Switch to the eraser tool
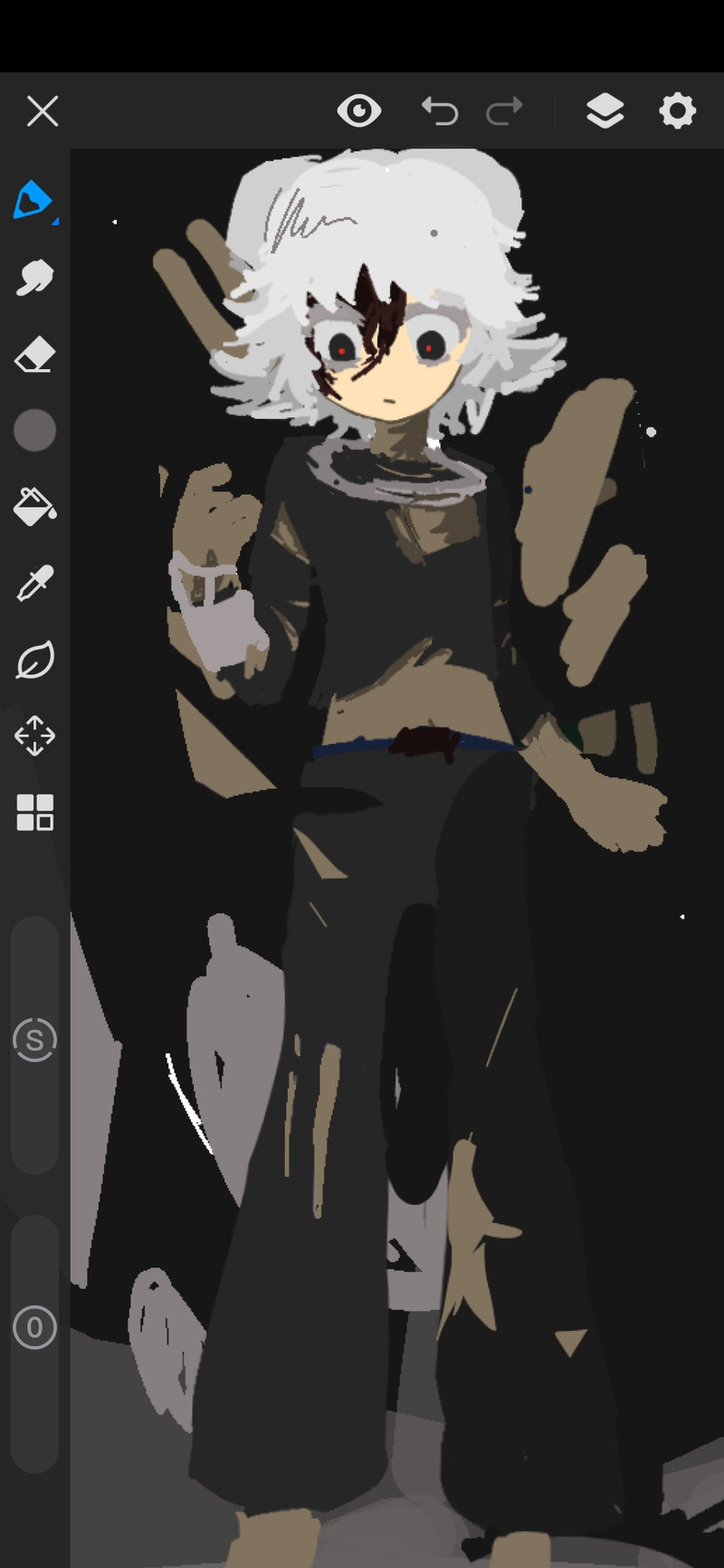The width and height of the screenshot is (724, 1568). (34, 355)
